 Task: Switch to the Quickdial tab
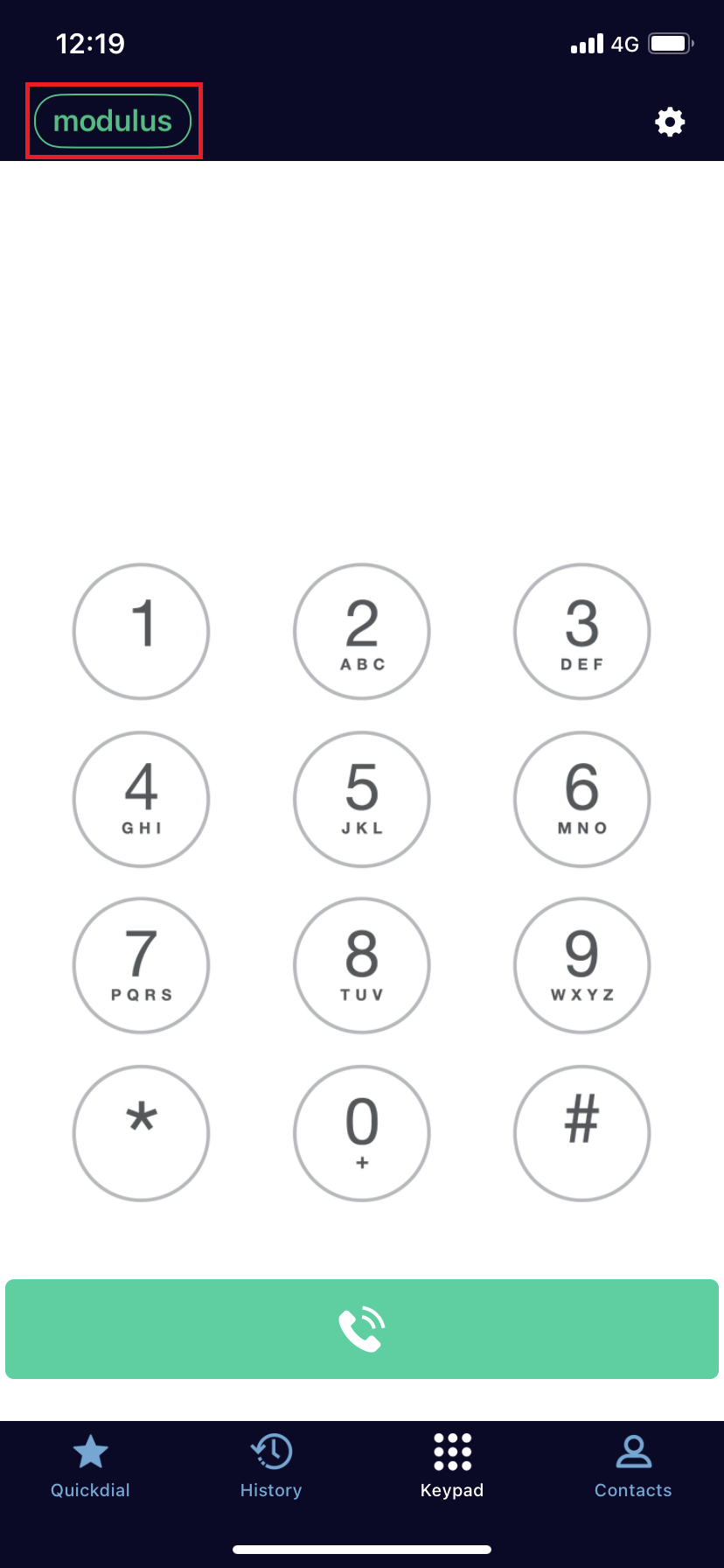coord(90,1467)
